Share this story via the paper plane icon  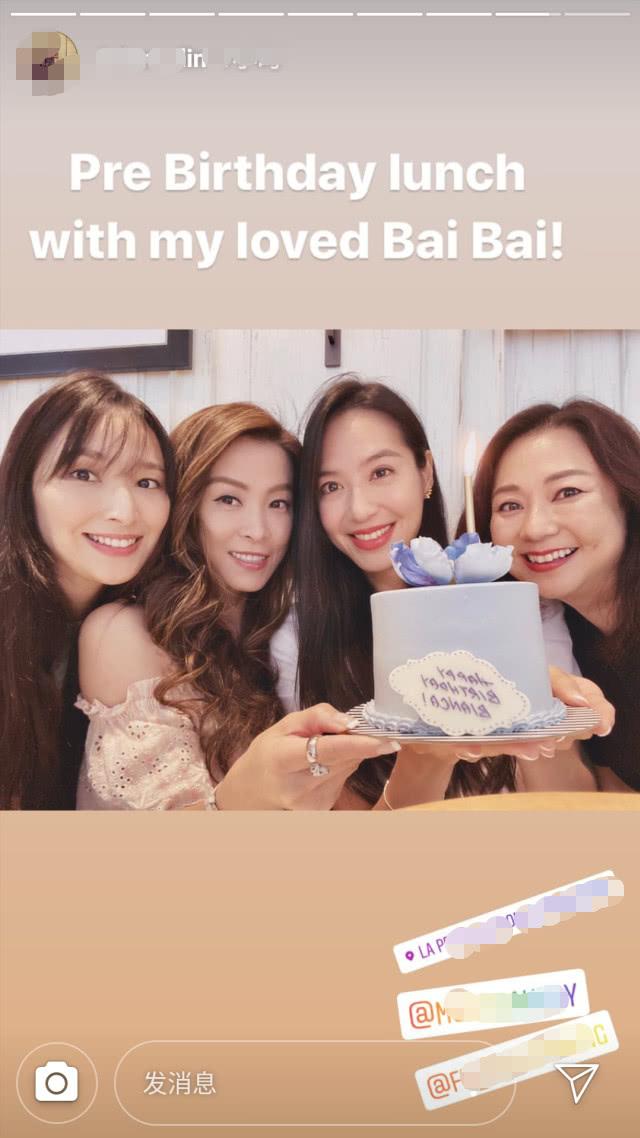click(x=577, y=1082)
